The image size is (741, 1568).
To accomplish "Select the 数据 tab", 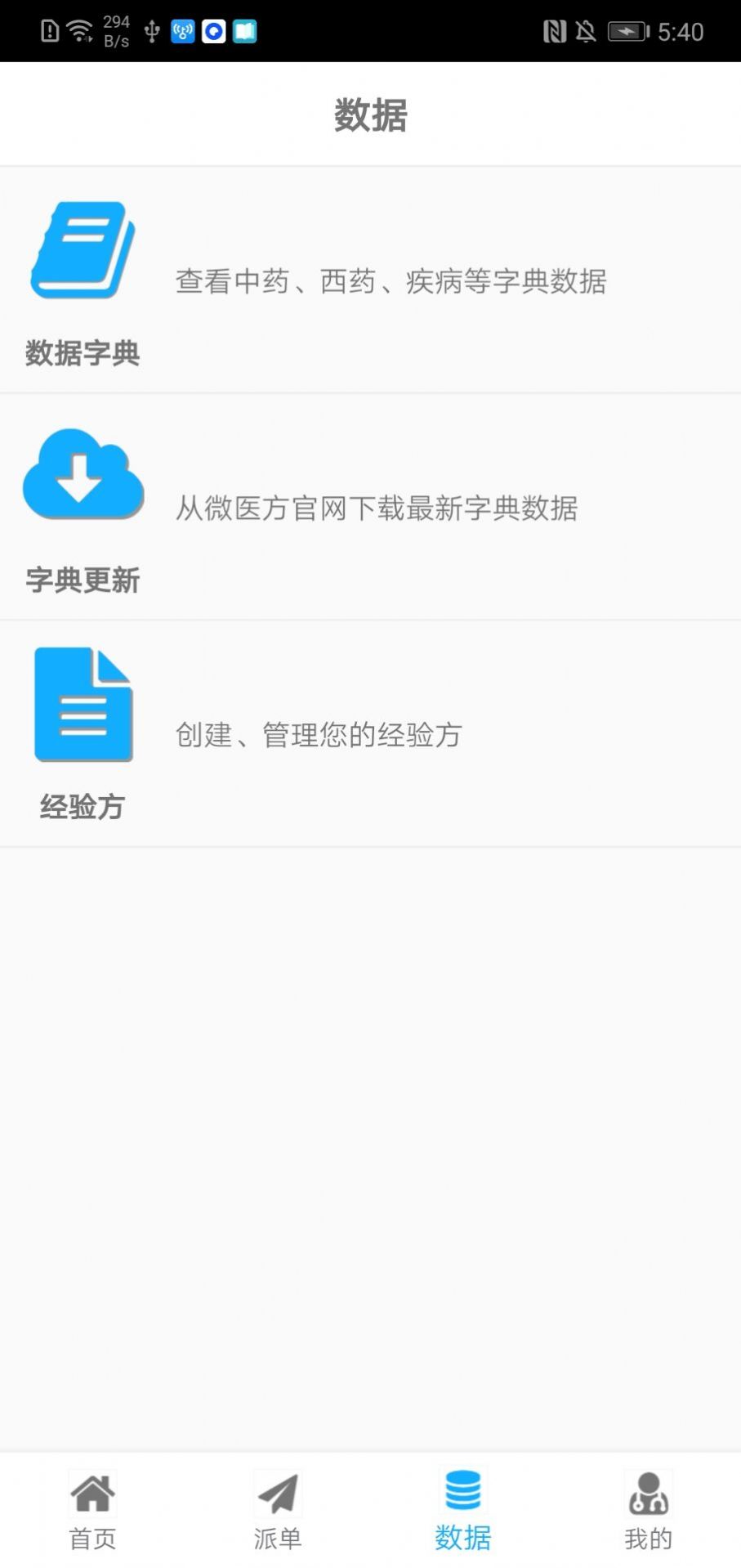I will [463, 1511].
